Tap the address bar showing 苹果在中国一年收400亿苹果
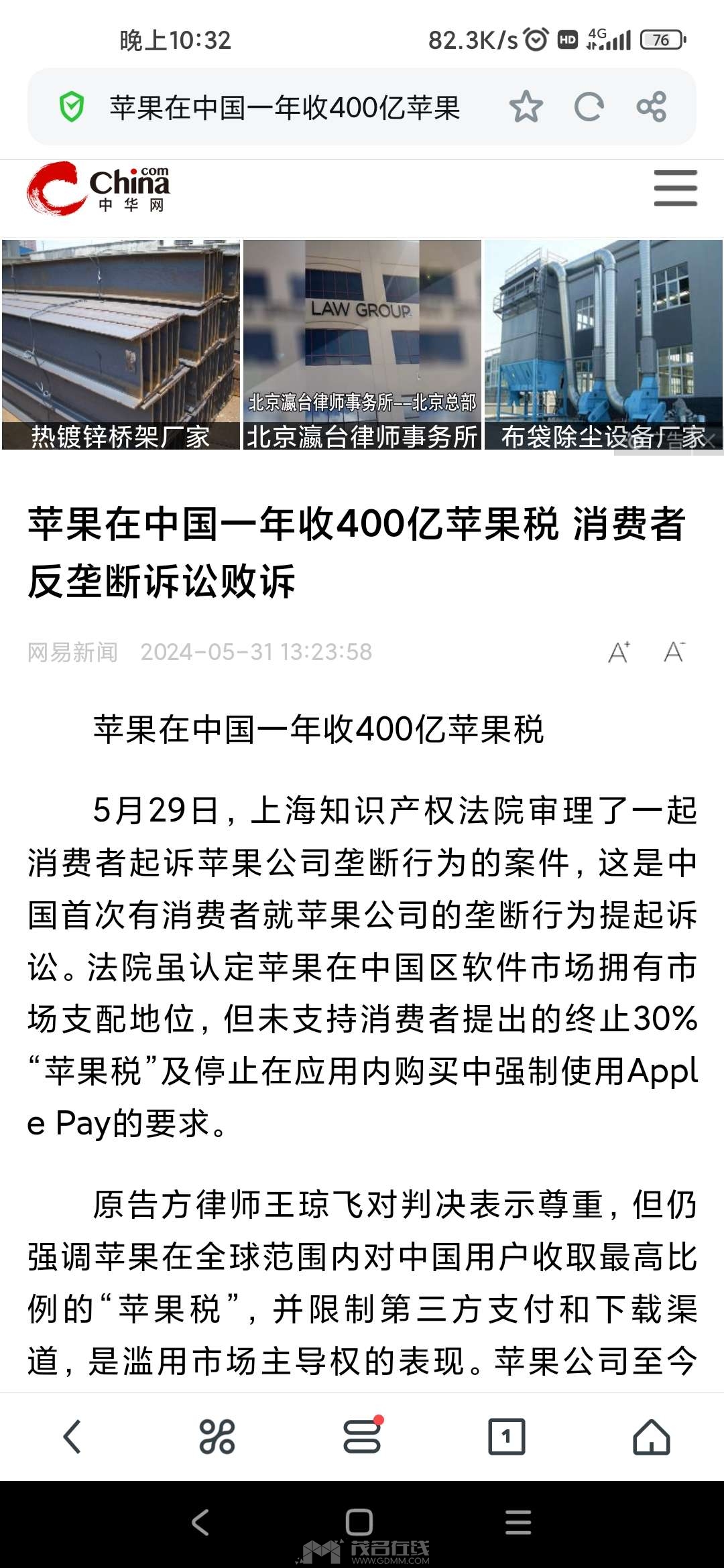Viewport: 724px width, 1568px height. pos(285,107)
